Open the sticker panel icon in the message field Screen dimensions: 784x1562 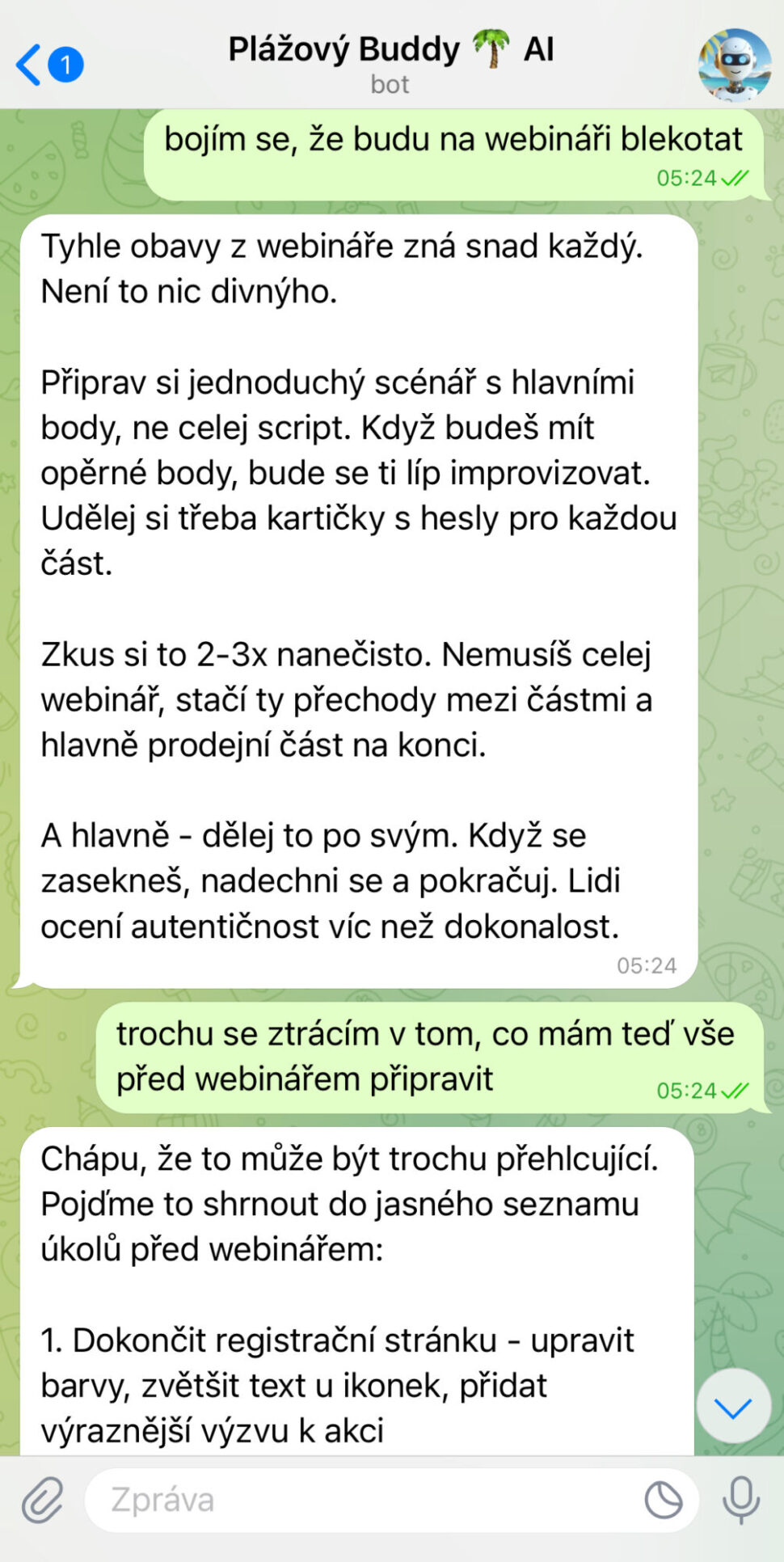click(x=664, y=1501)
